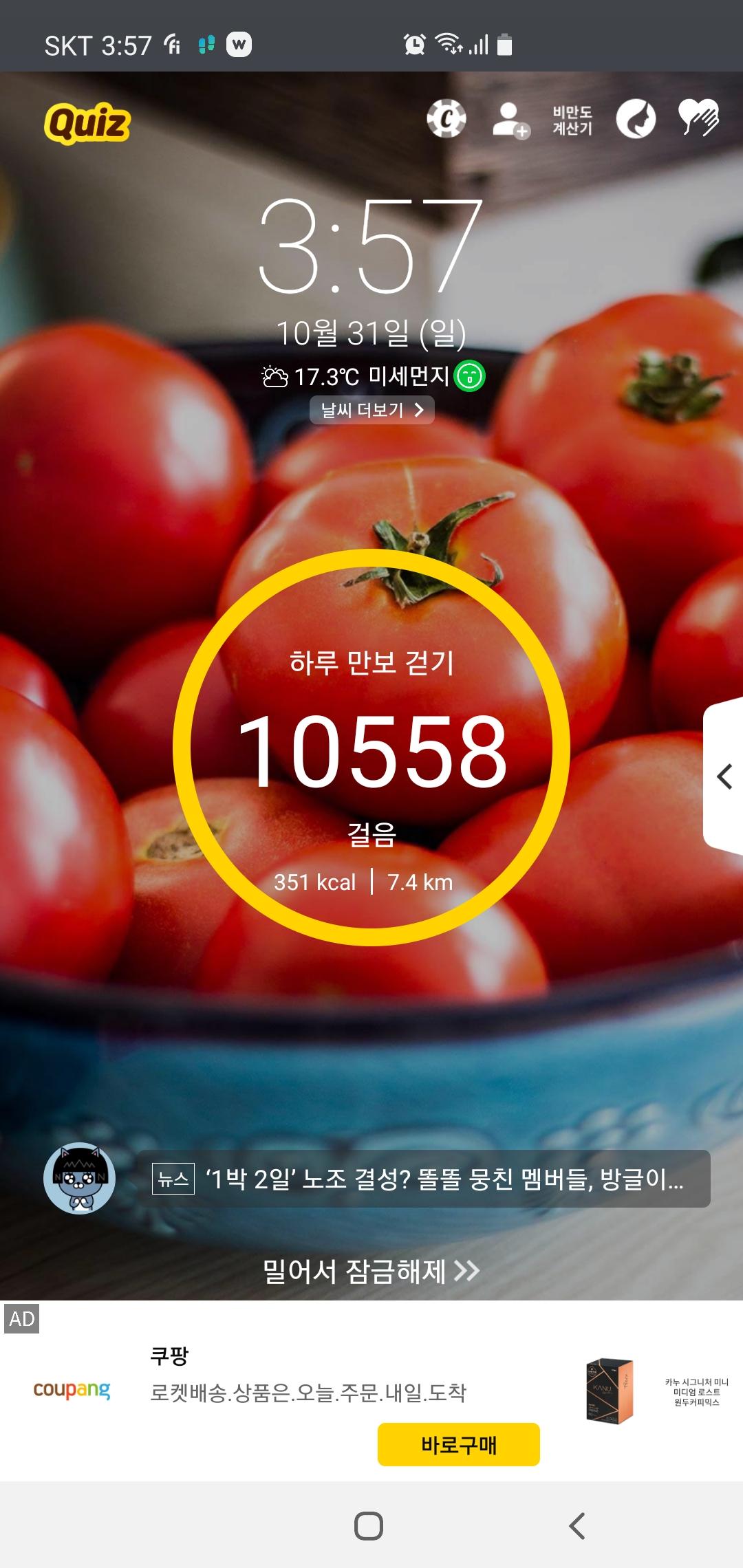Open the circular profile silhouette icon
The width and height of the screenshot is (743, 1568).
click(x=635, y=120)
